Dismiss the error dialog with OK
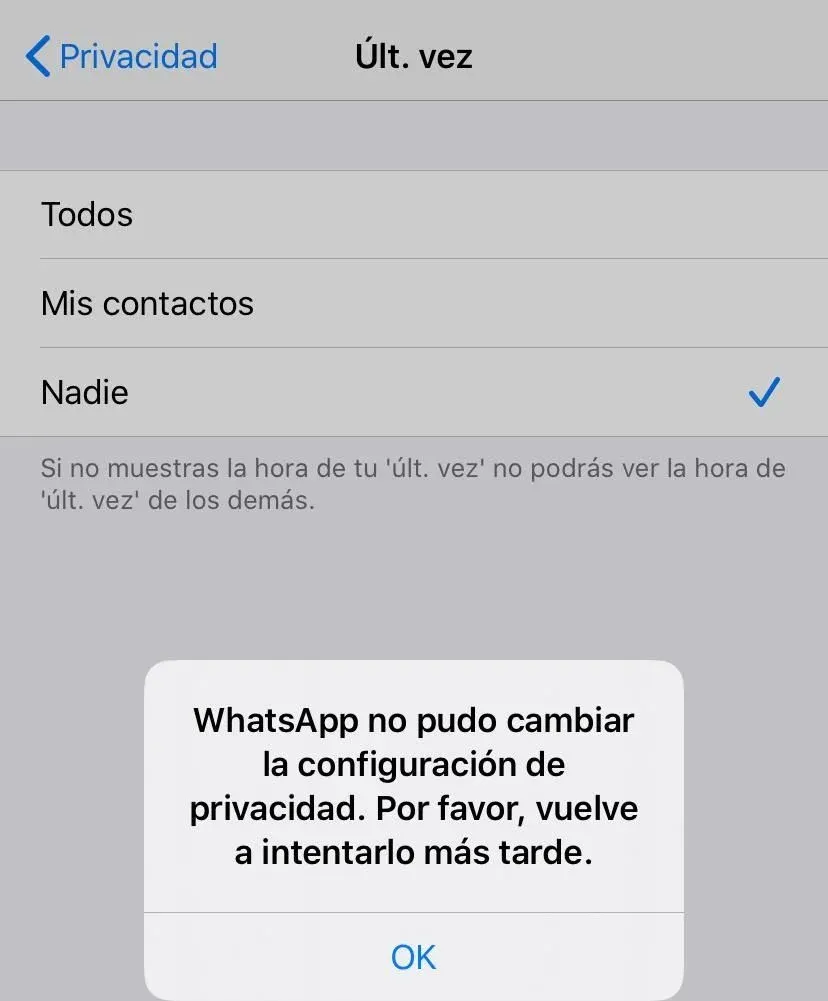 coord(413,957)
